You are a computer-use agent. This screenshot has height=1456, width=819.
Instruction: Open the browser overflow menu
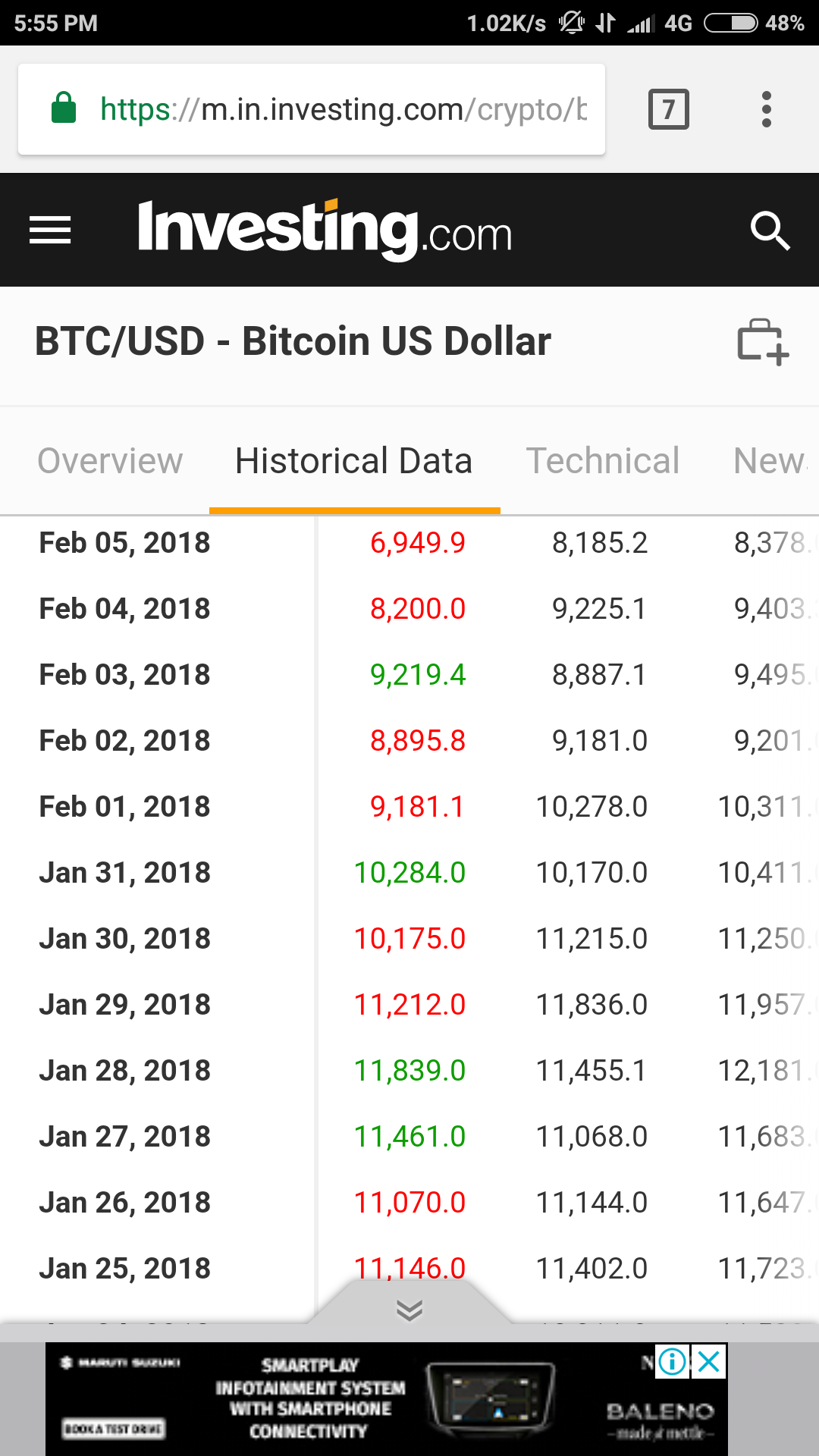(x=767, y=109)
